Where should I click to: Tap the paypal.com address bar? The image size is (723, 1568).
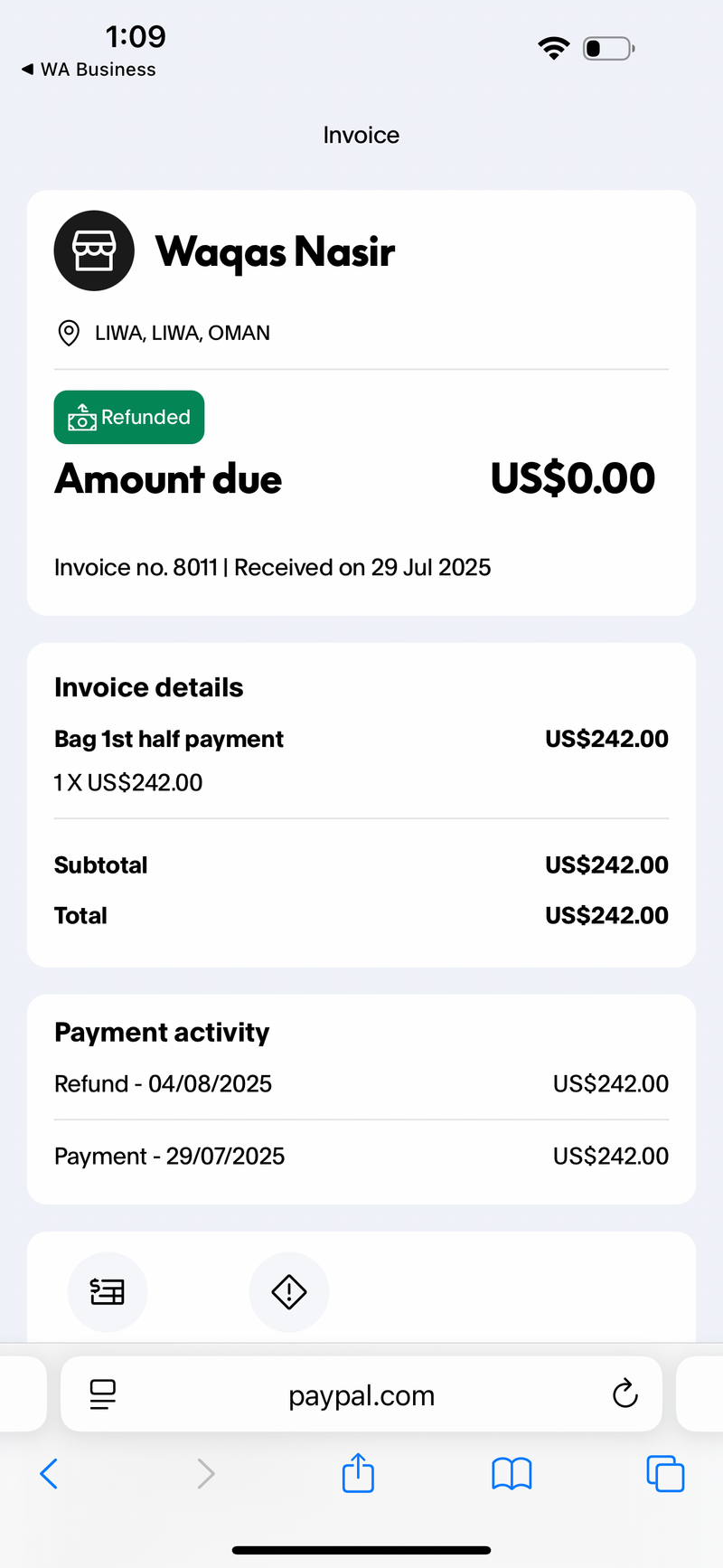point(361,1394)
